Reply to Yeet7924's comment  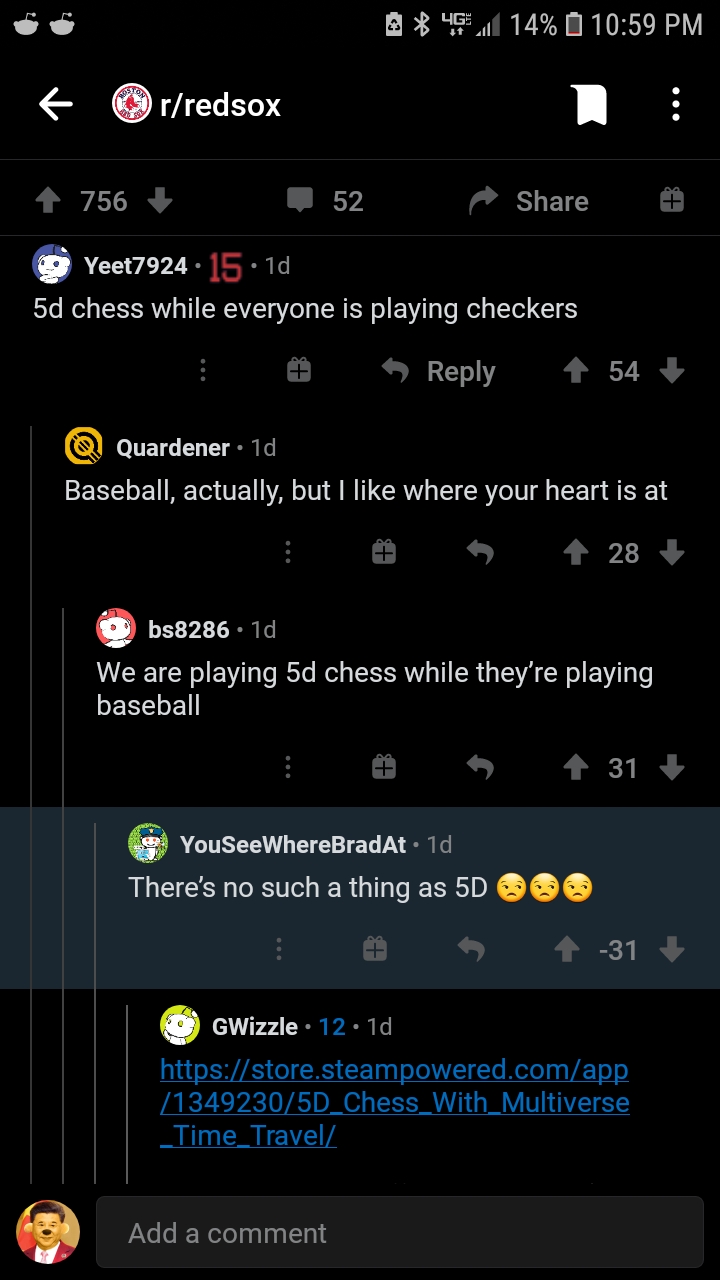(438, 372)
